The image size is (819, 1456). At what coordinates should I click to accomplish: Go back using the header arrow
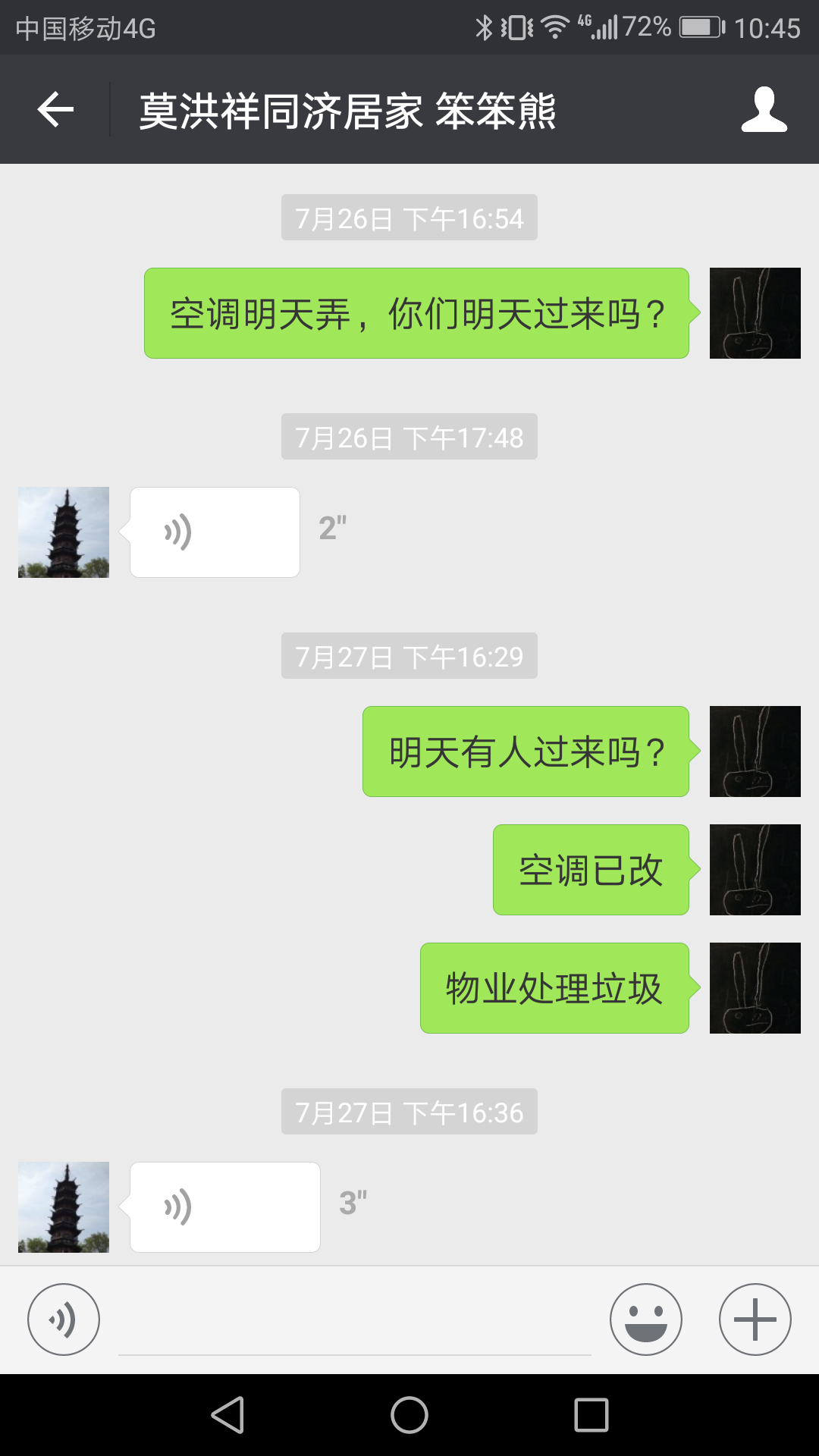(55, 110)
